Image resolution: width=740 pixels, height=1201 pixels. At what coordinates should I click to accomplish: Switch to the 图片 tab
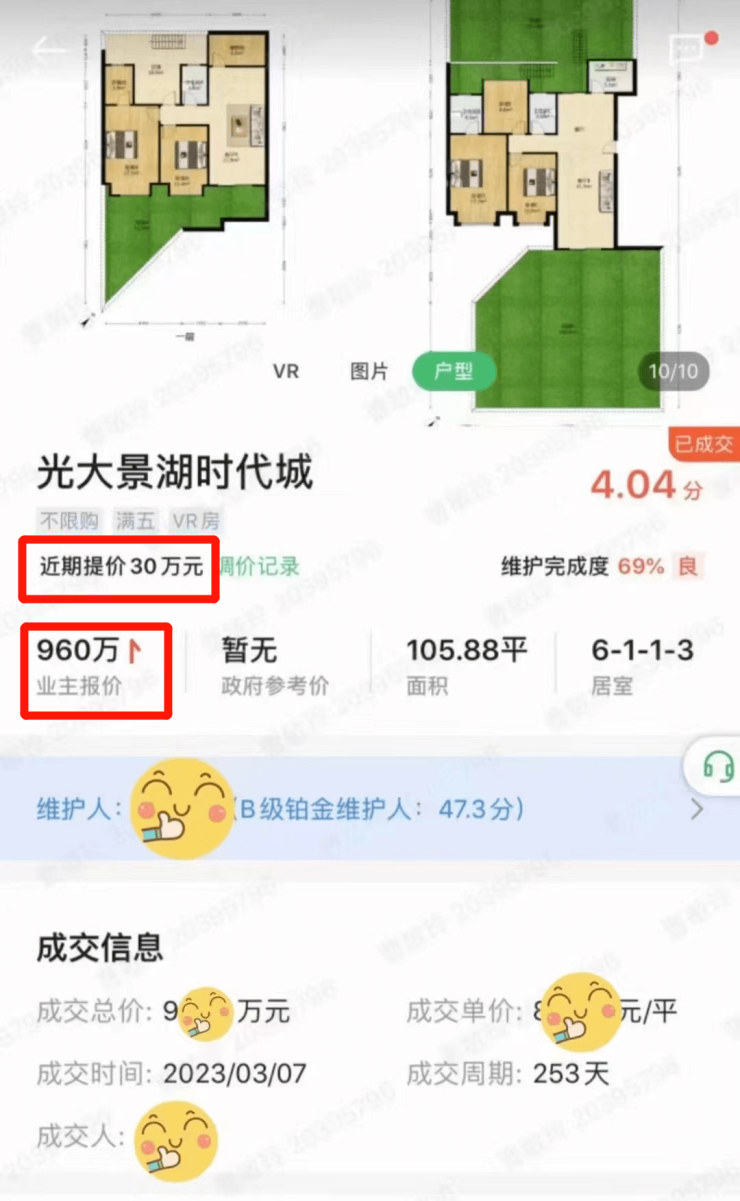tap(369, 372)
